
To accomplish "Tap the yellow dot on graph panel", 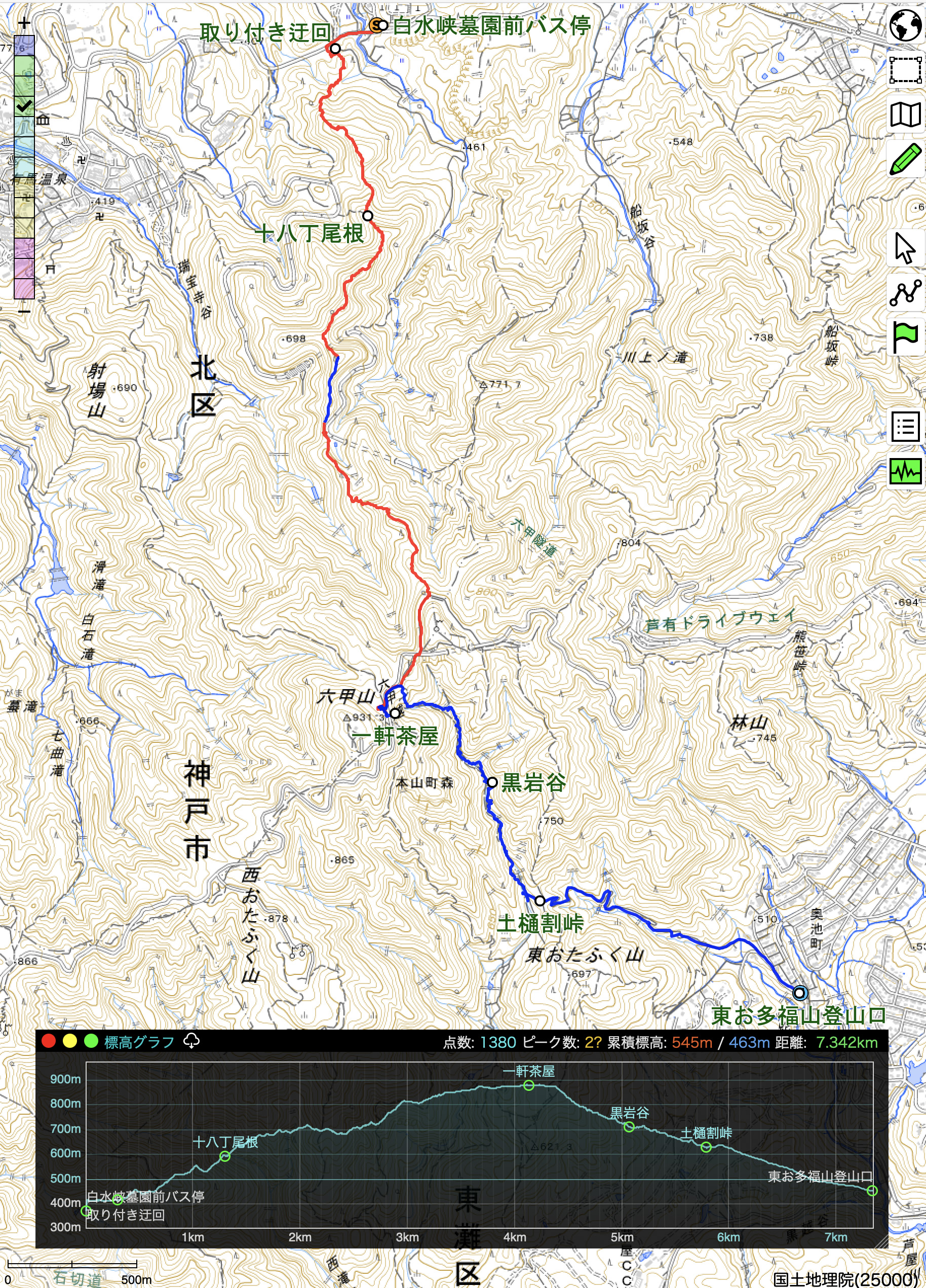I will (70, 1041).
